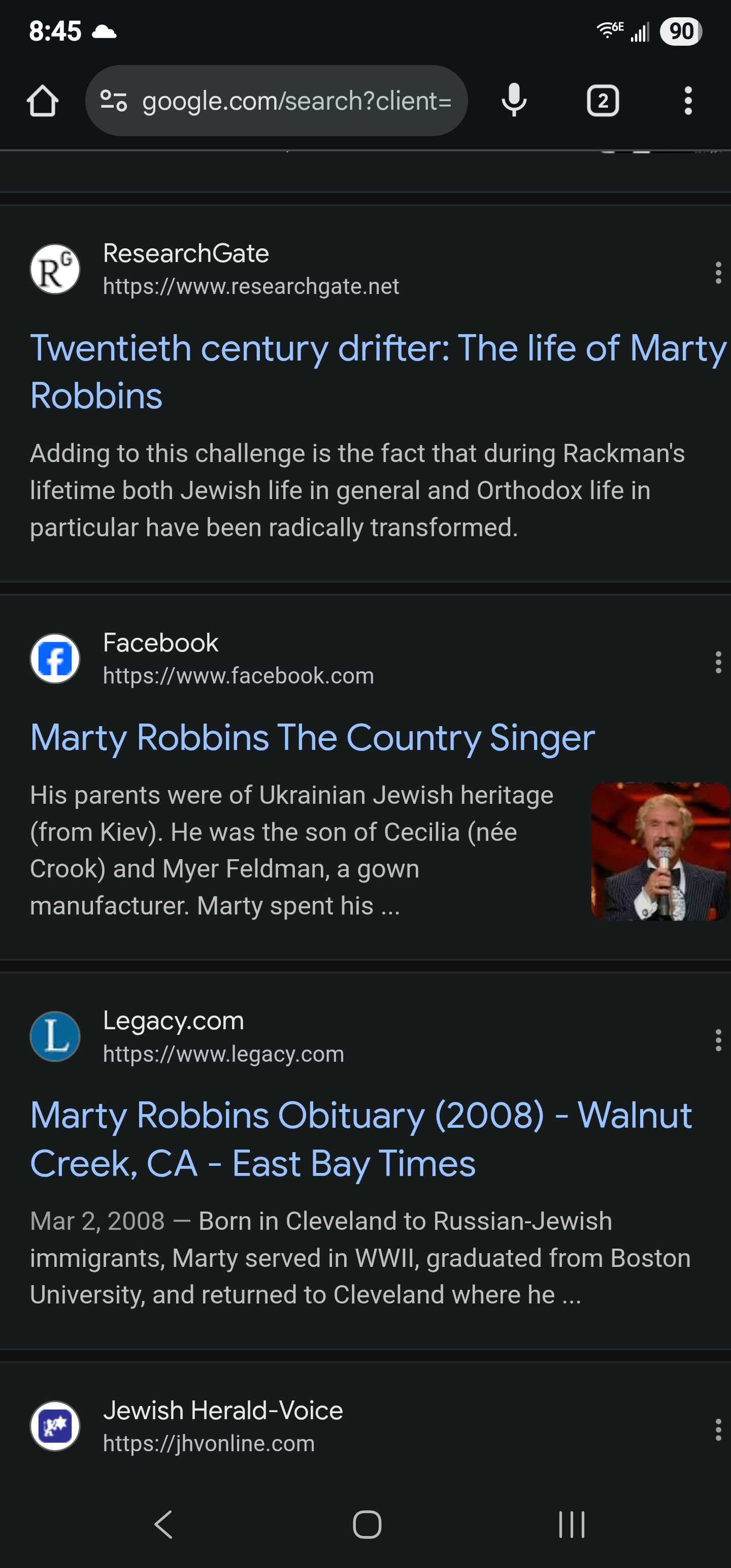Start a voice search with the microphone
Image resolution: width=731 pixels, height=1568 pixels.
pyautogui.click(x=514, y=101)
